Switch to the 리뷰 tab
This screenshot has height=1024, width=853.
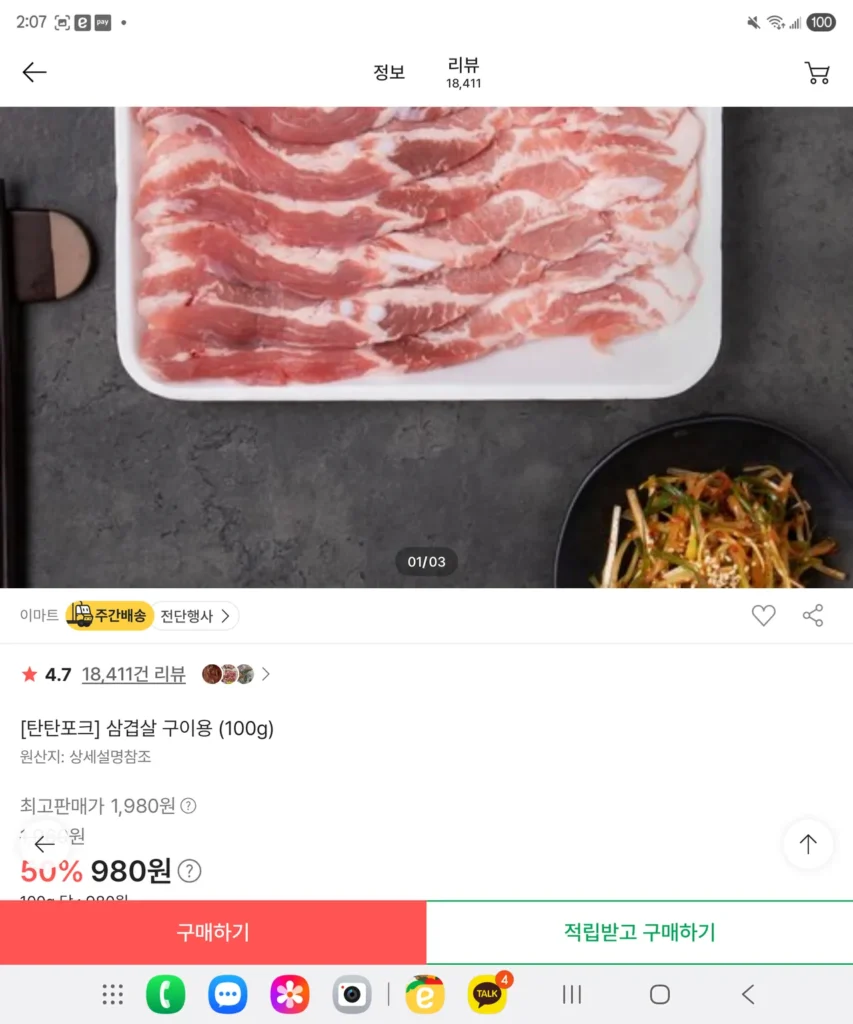coord(461,72)
